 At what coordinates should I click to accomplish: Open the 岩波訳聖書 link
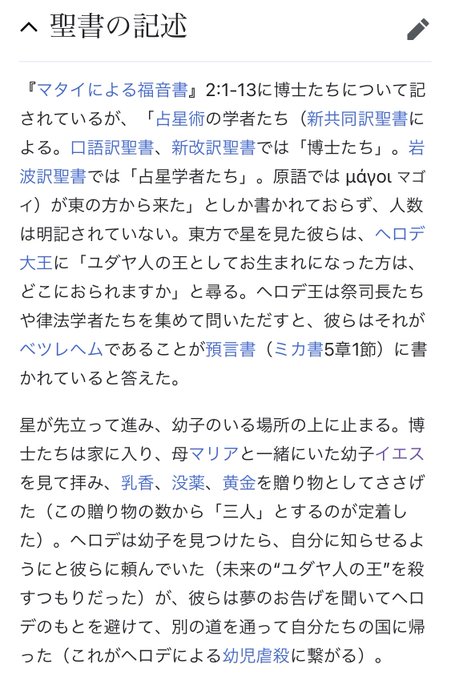pos(53,176)
